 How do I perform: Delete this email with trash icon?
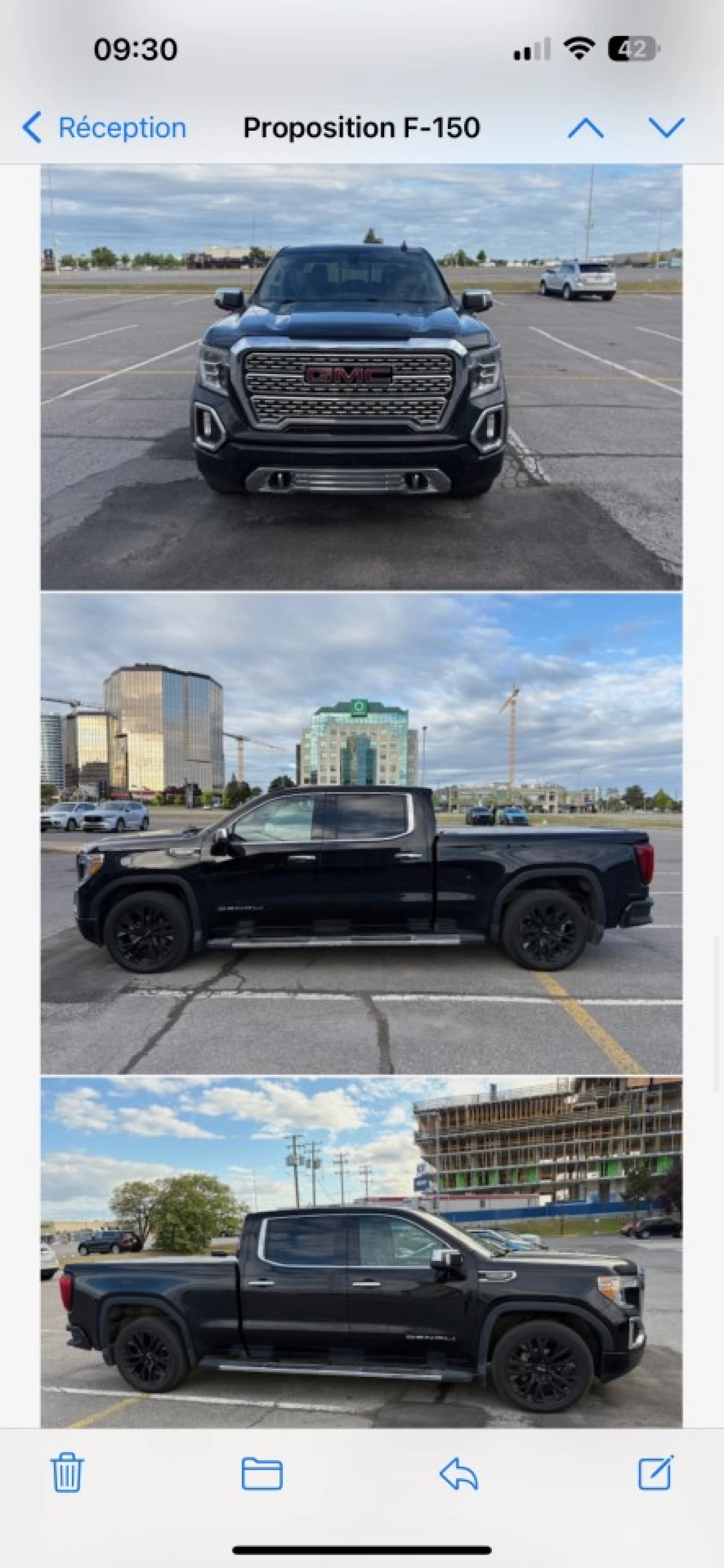point(67,1472)
